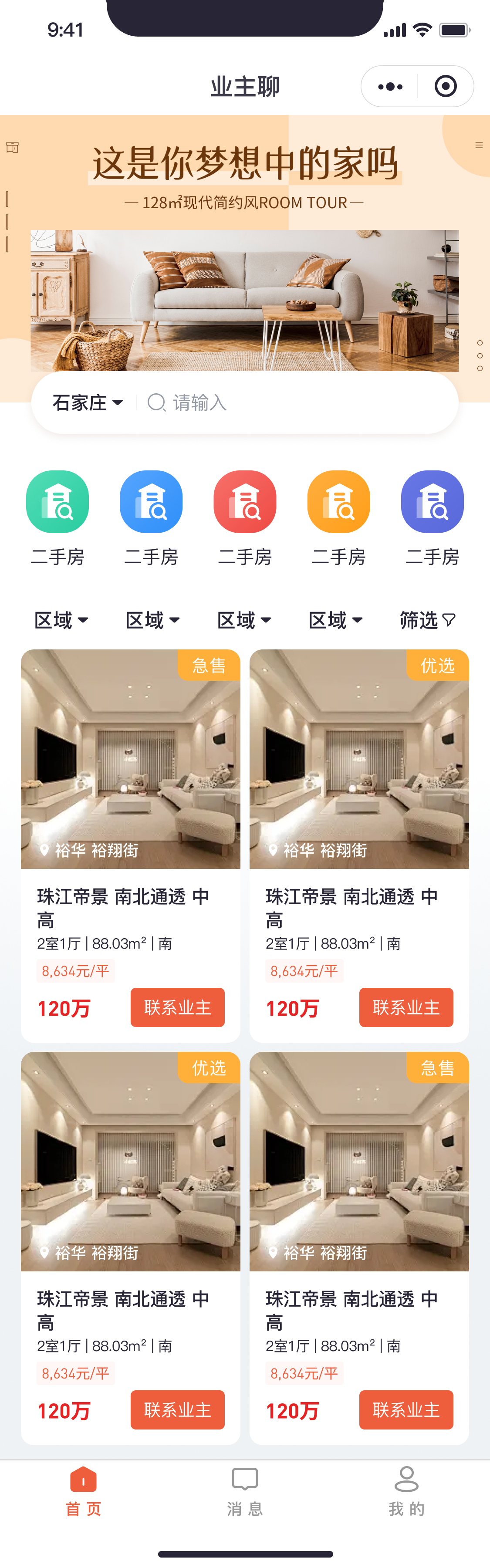The width and height of the screenshot is (490, 1568).
Task: Open the green 二手房 category icon
Action: (58, 502)
